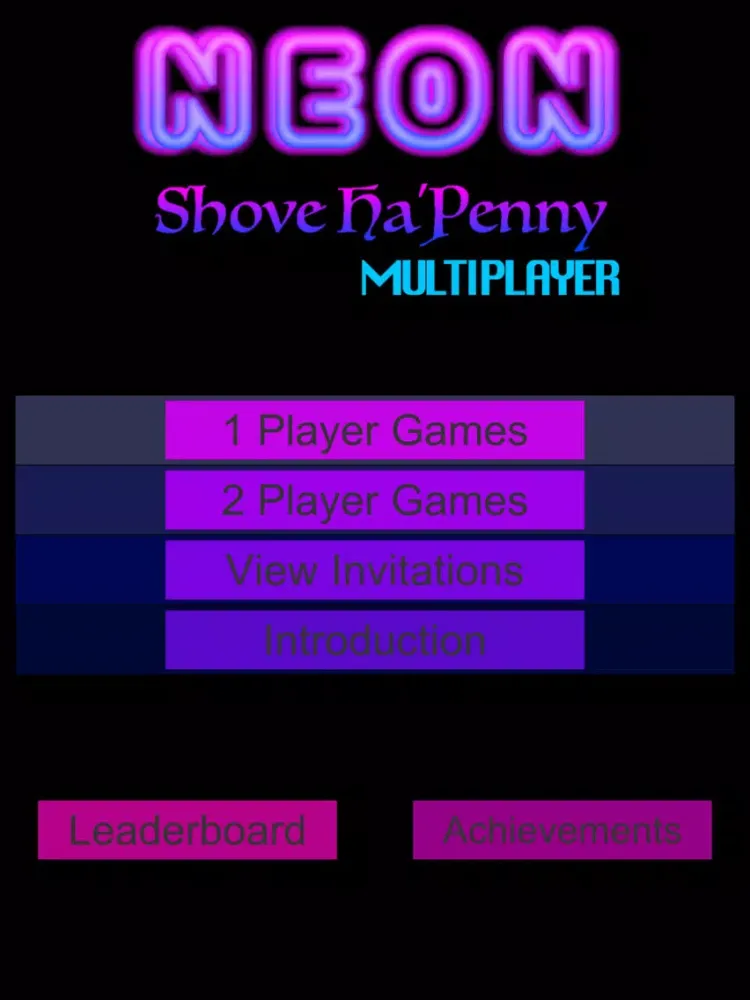This screenshot has height=1000, width=750.
Task: Tap View Invitations button
Action: click(374, 570)
